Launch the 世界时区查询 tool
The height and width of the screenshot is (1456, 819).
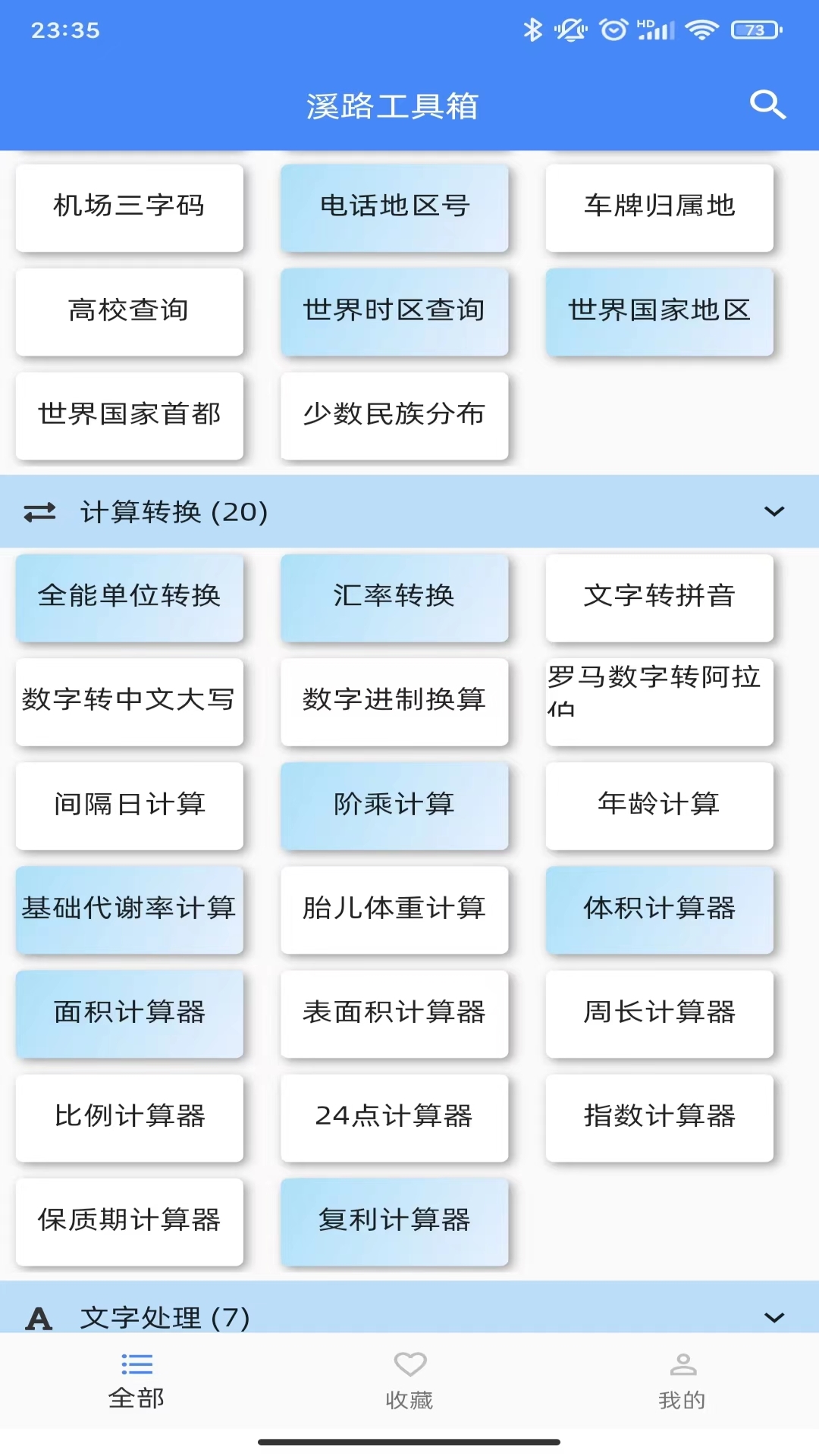point(394,310)
